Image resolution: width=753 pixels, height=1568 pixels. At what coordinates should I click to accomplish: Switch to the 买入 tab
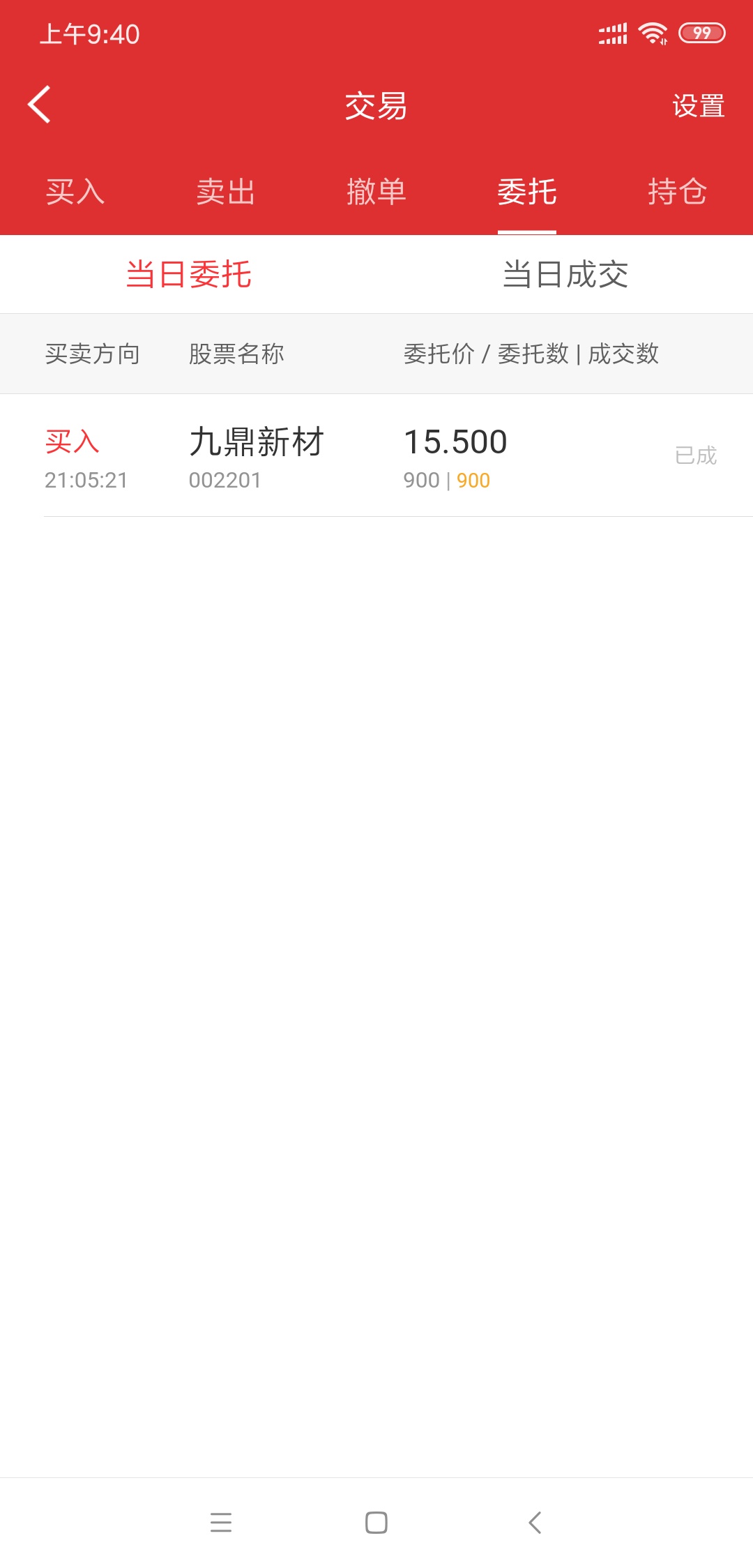pyautogui.click(x=75, y=192)
